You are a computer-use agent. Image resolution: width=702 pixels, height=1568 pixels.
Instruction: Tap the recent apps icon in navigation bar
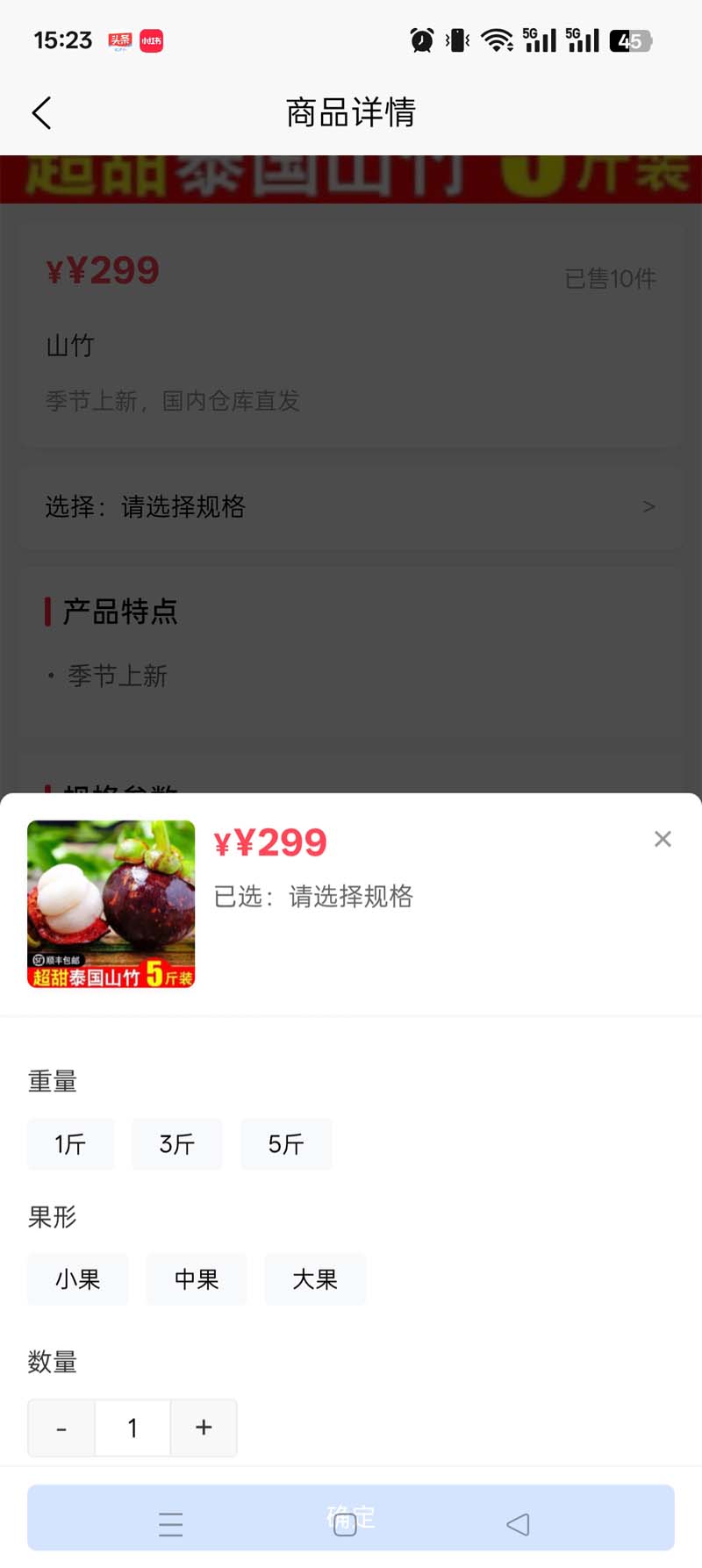171,1524
